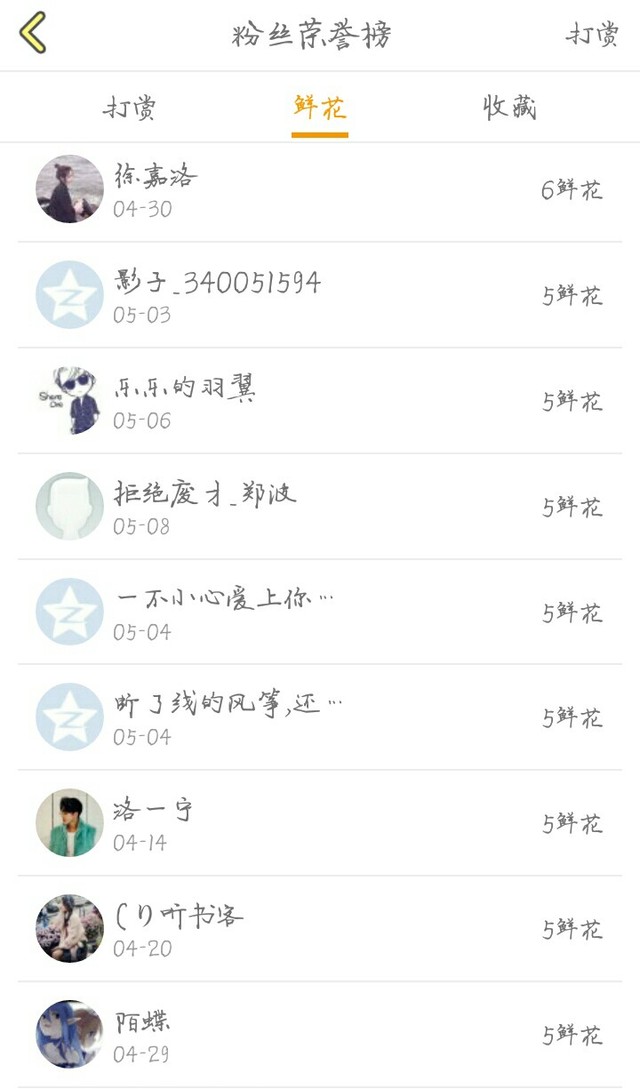Go back using the yellow arrow
640x1089 pixels.
pos(33,33)
